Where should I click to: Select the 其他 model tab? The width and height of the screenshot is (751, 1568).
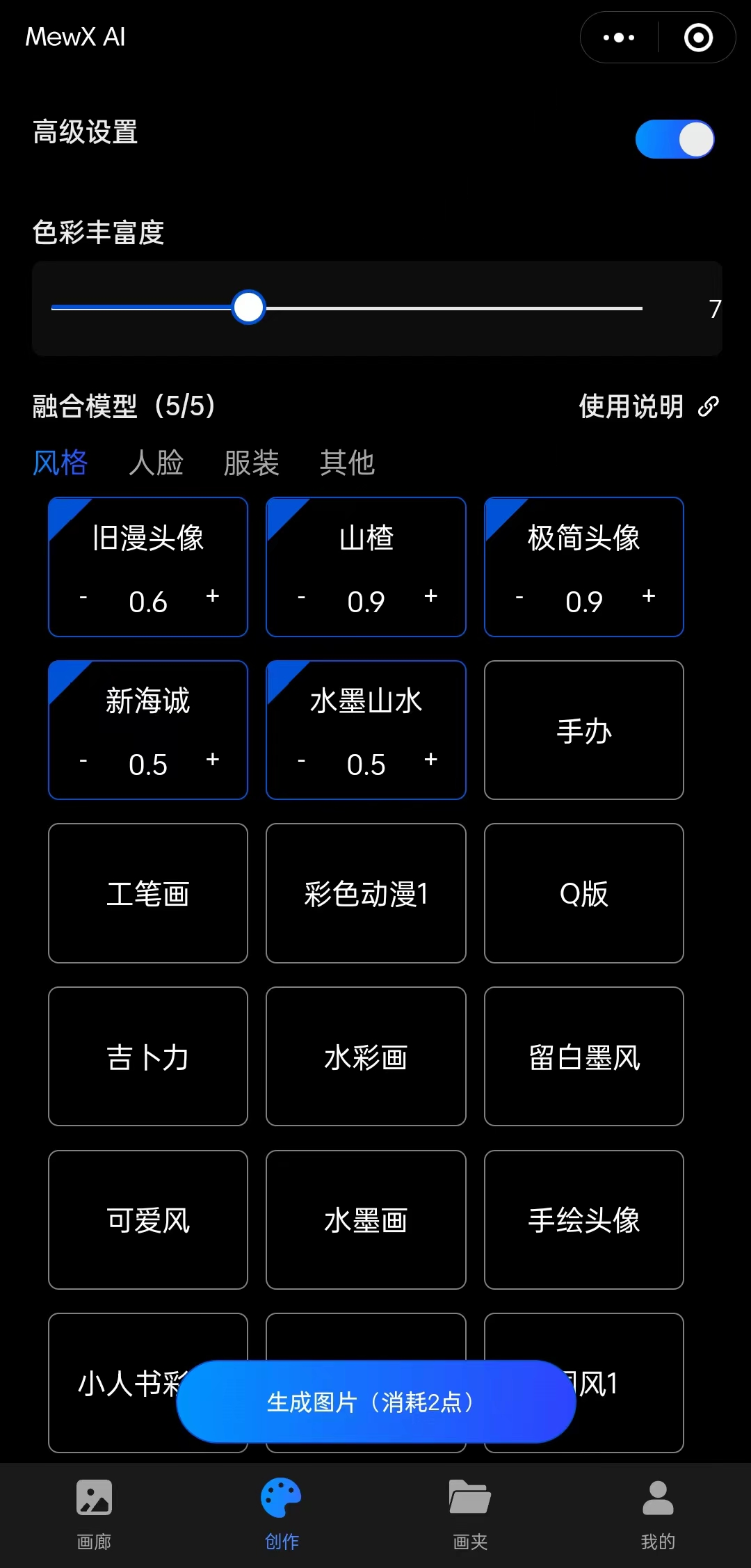pos(347,463)
